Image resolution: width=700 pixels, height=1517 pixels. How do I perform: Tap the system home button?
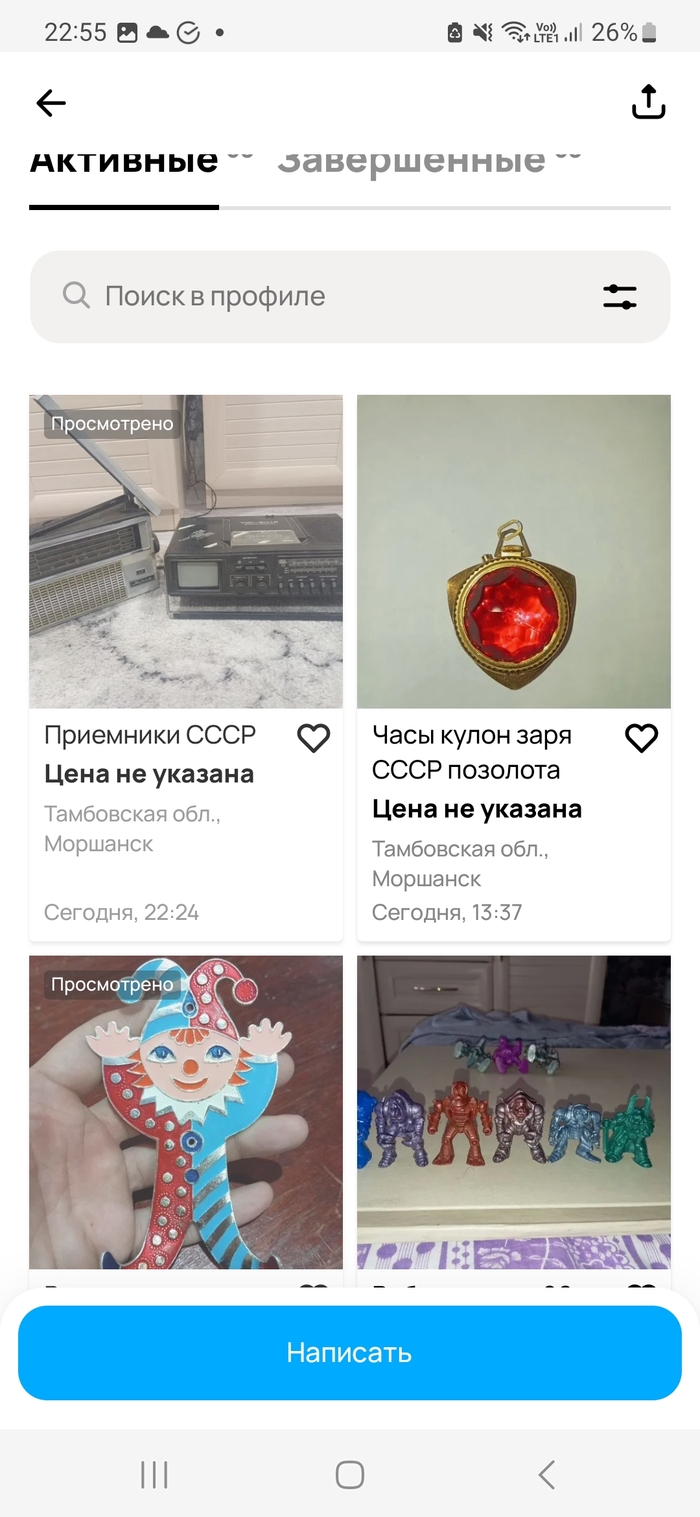(349, 1474)
